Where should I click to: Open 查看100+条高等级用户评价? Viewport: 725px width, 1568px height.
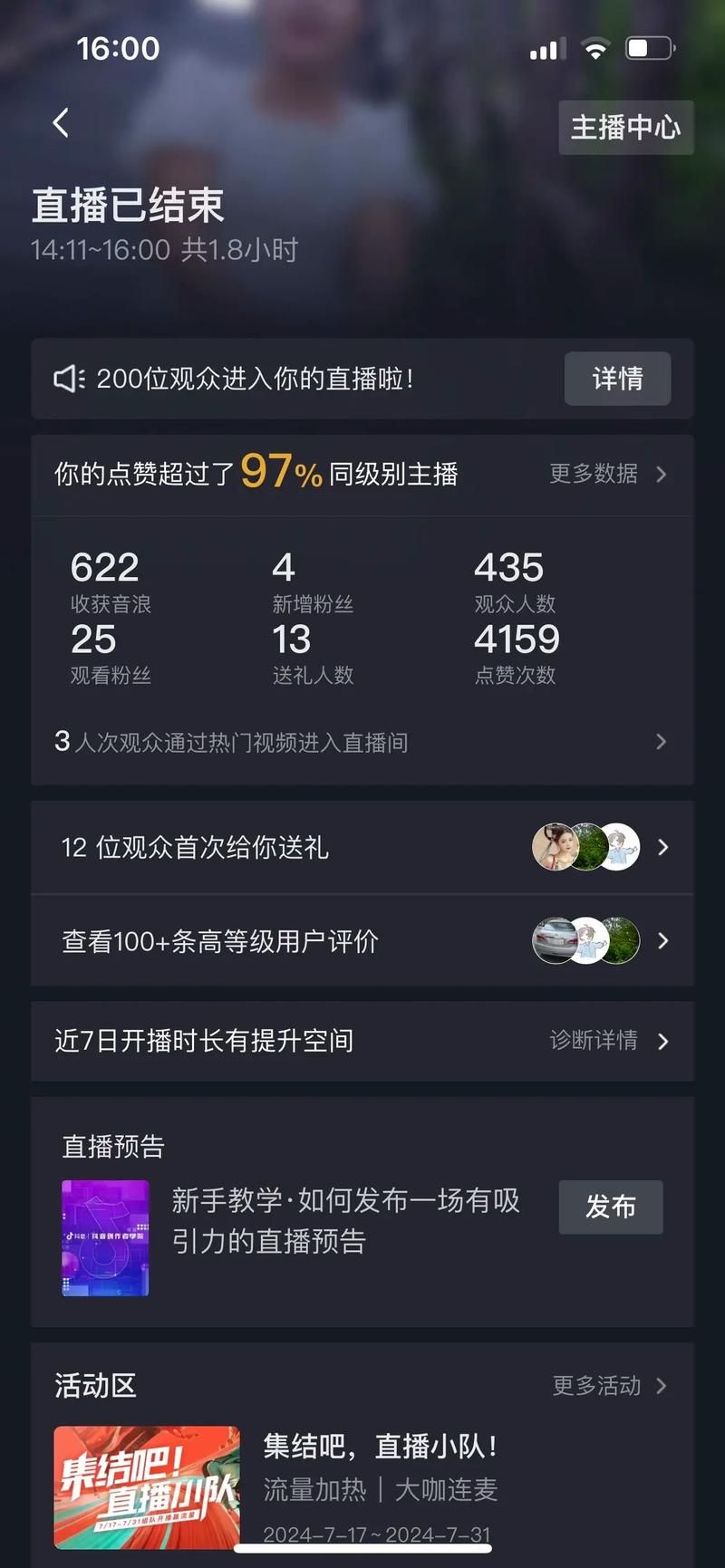coord(362,941)
